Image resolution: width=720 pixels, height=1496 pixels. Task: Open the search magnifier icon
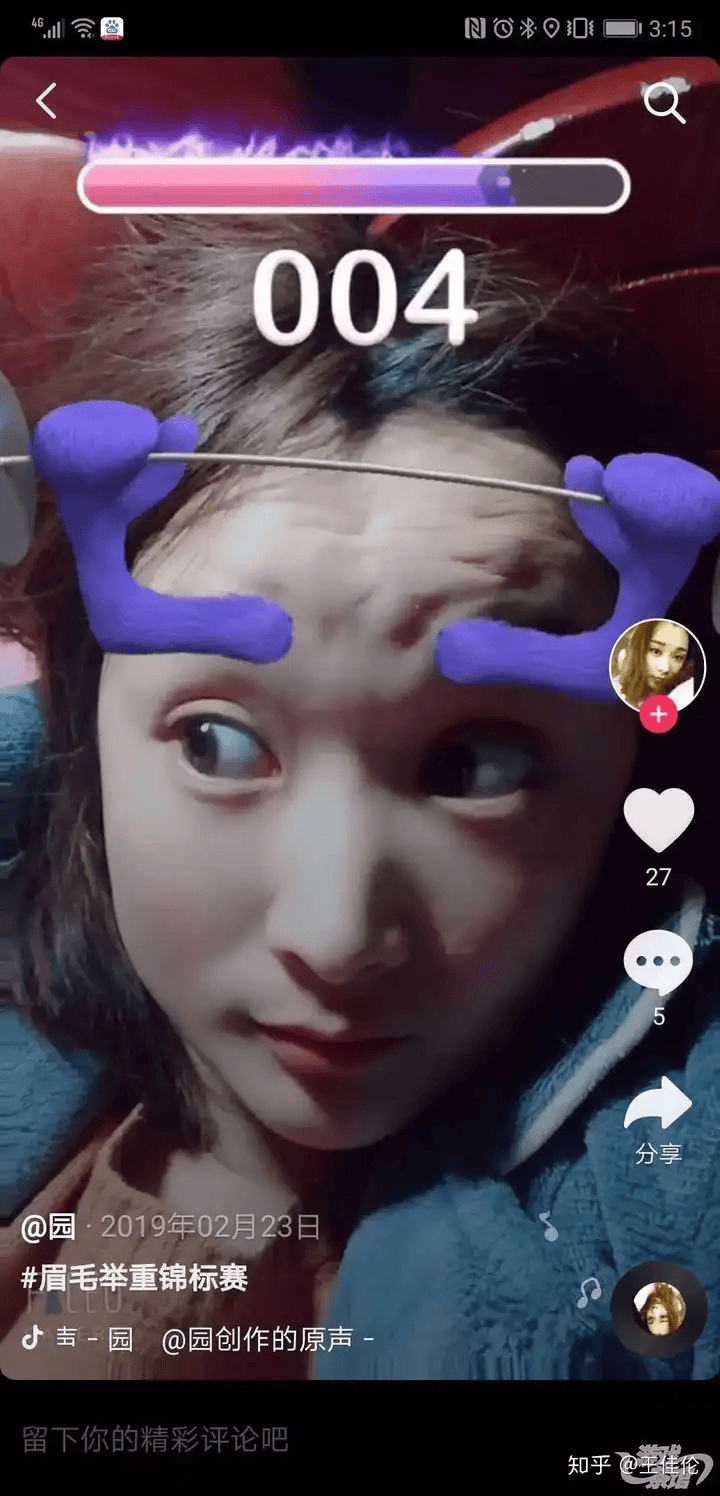(x=664, y=102)
